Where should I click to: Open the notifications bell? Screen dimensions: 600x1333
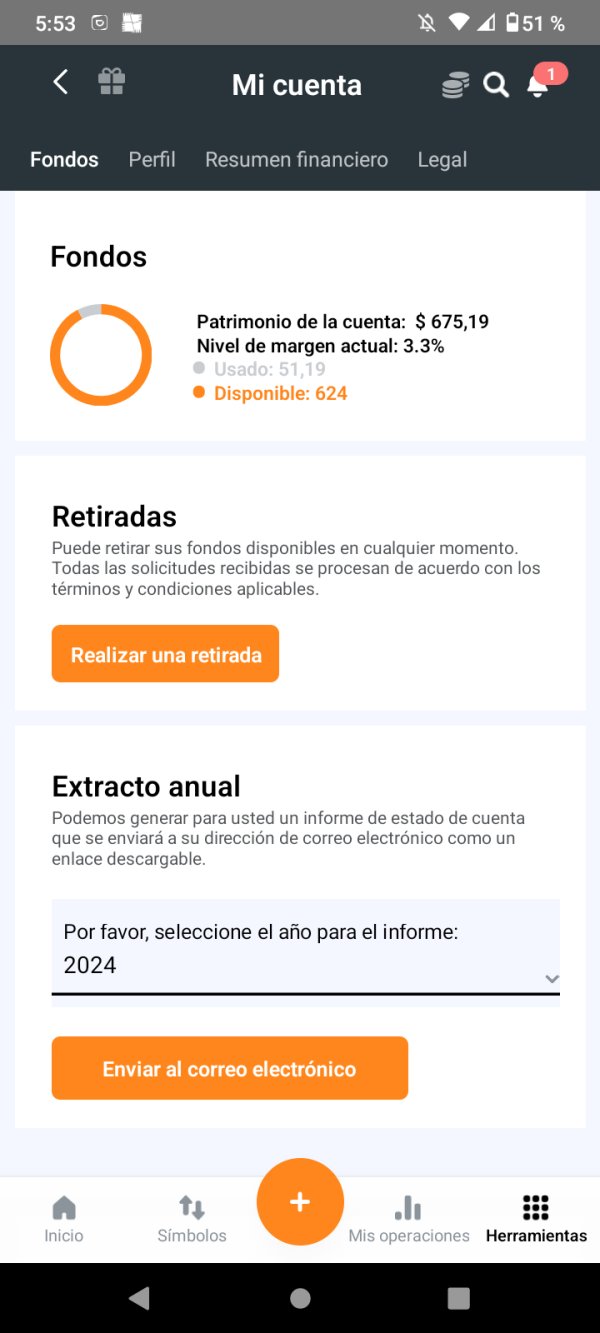point(540,84)
